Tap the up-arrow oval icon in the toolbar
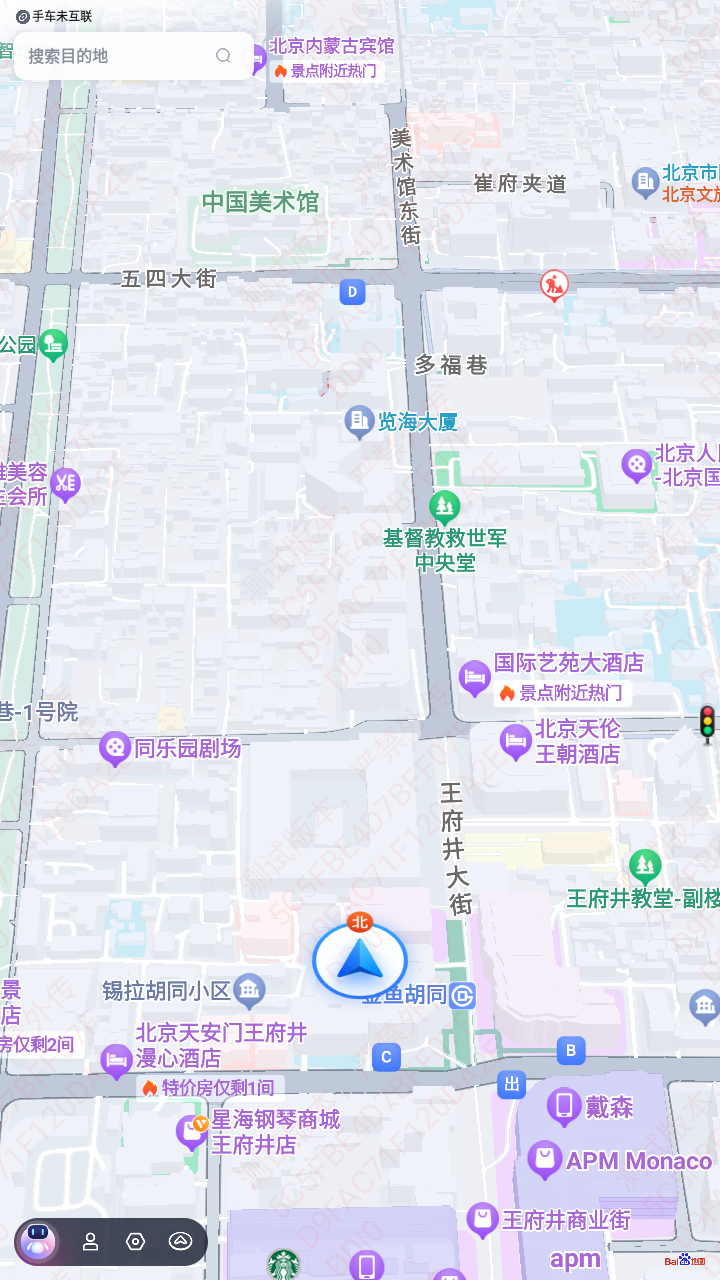This screenshot has height=1280, width=720. pos(180,1242)
